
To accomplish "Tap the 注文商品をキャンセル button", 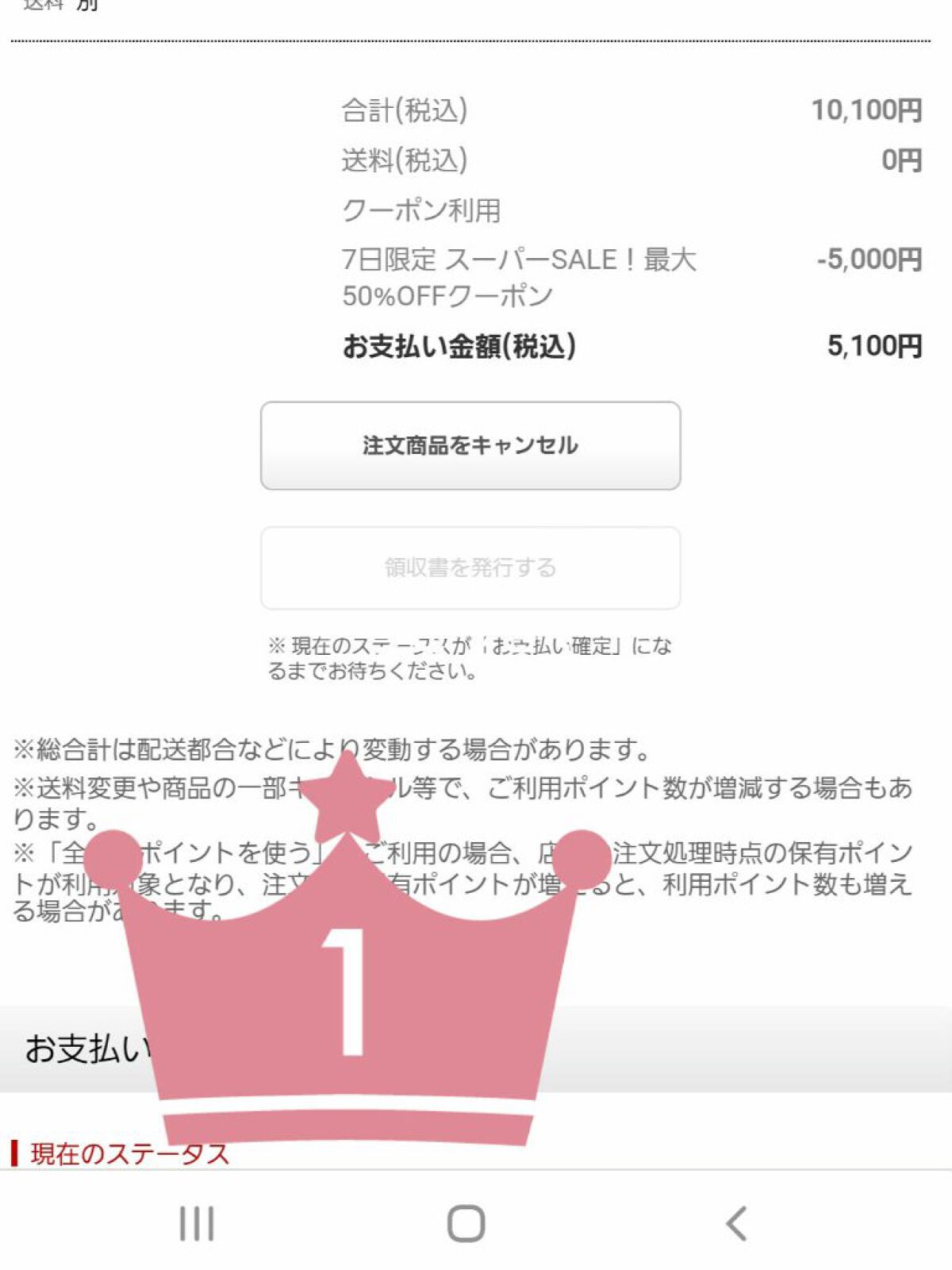I will pyautogui.click(x=470, y=447).
